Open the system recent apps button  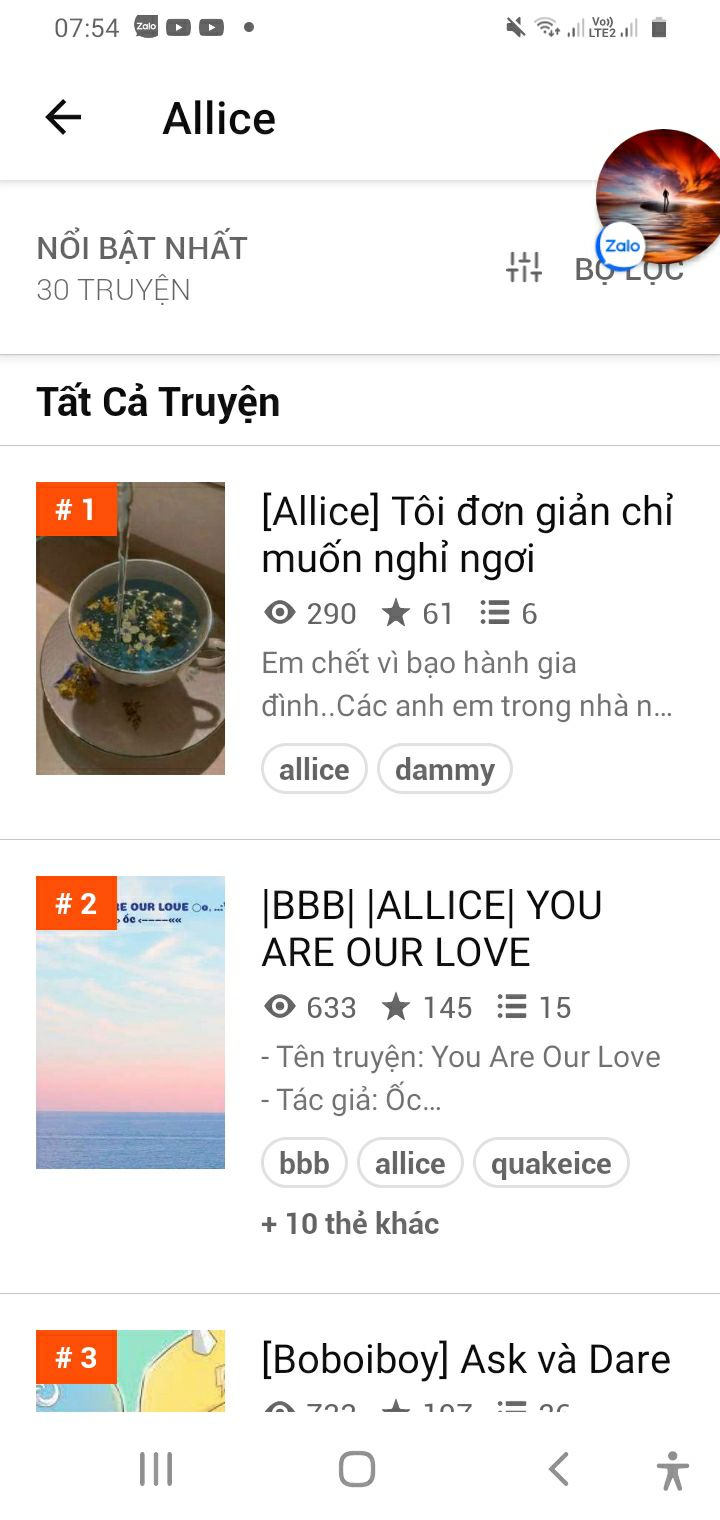pos(156,1469)
